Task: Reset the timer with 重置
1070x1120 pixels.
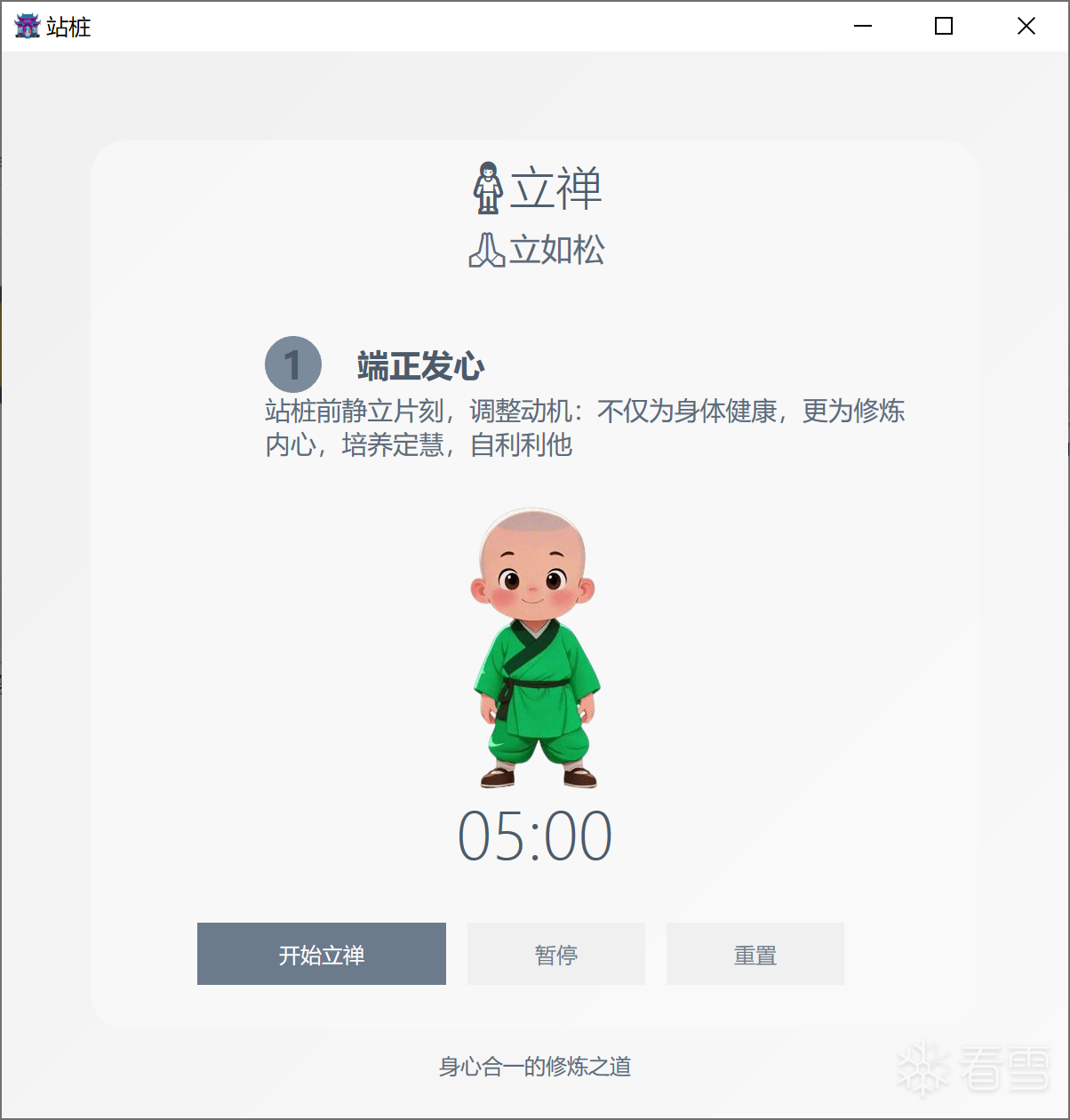Action: 755,954
